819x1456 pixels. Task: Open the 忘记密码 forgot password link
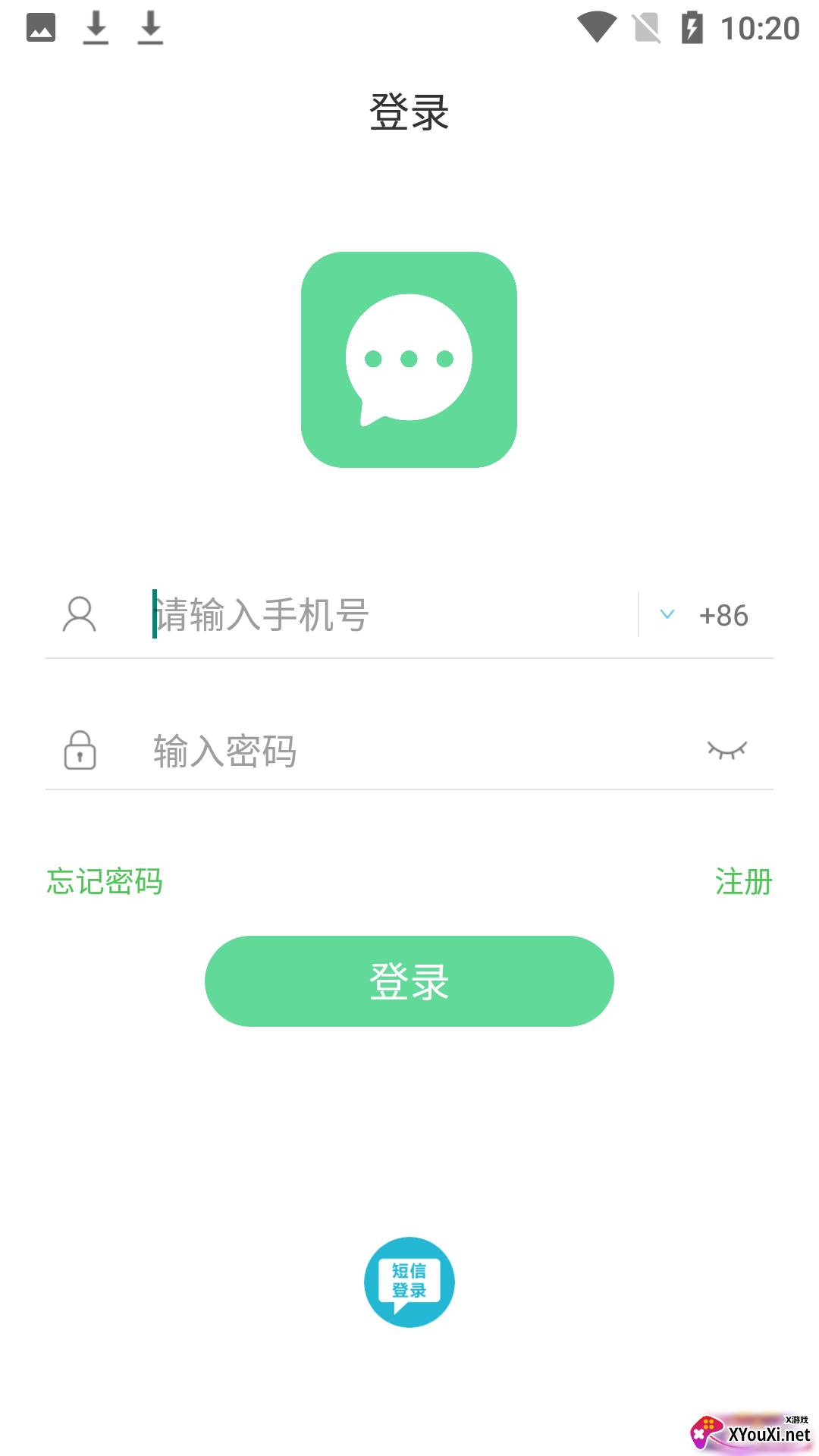tap(105, 881)
